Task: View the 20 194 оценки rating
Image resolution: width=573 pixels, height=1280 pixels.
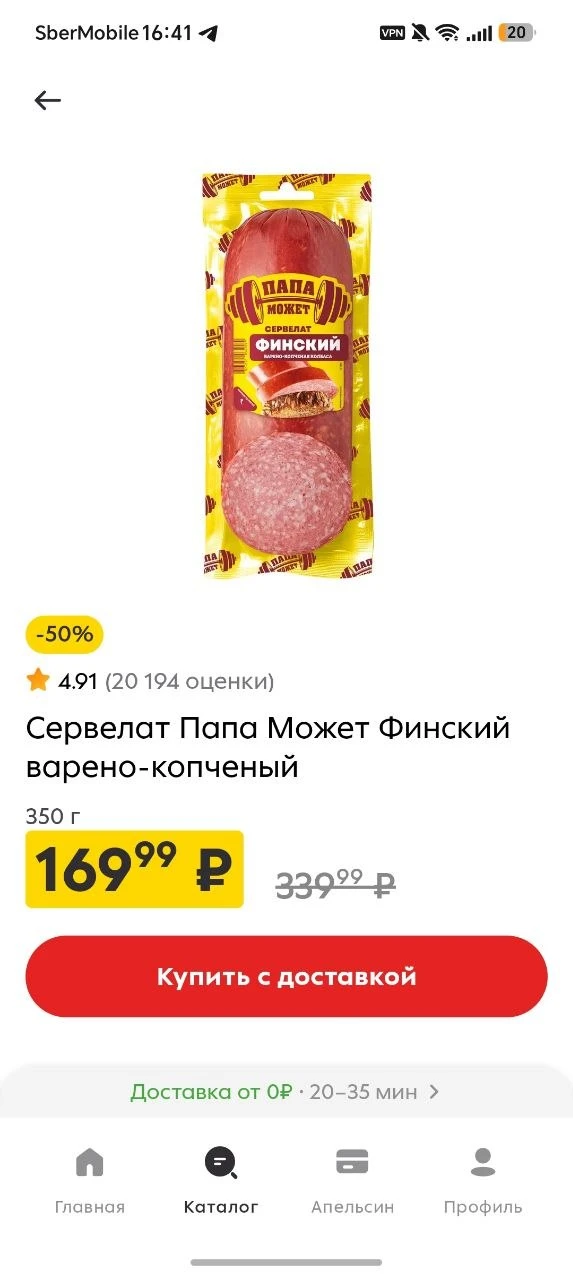Action: click(x=189, y=682)
